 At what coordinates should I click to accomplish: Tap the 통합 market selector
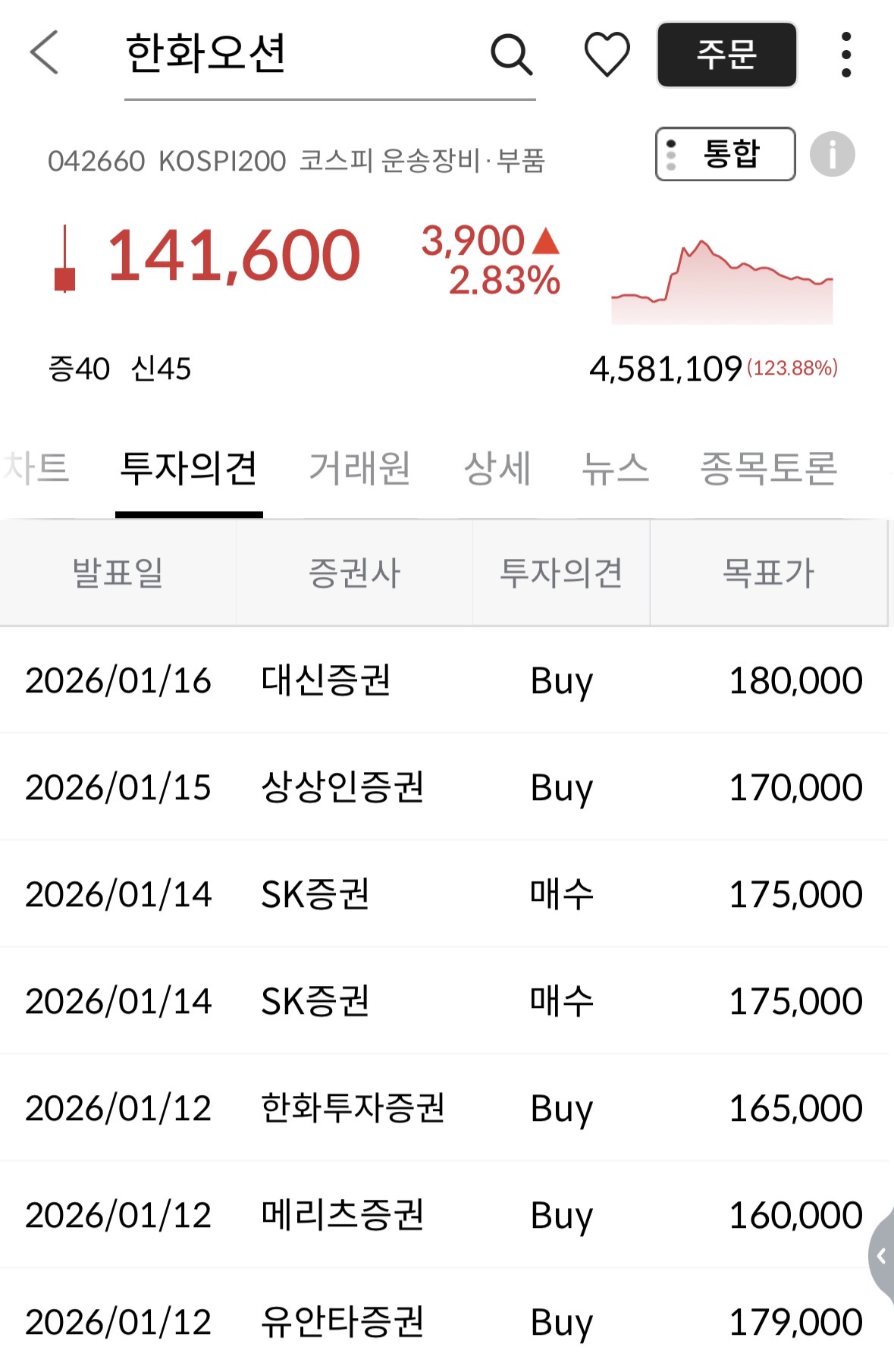(x=725, y=154)
